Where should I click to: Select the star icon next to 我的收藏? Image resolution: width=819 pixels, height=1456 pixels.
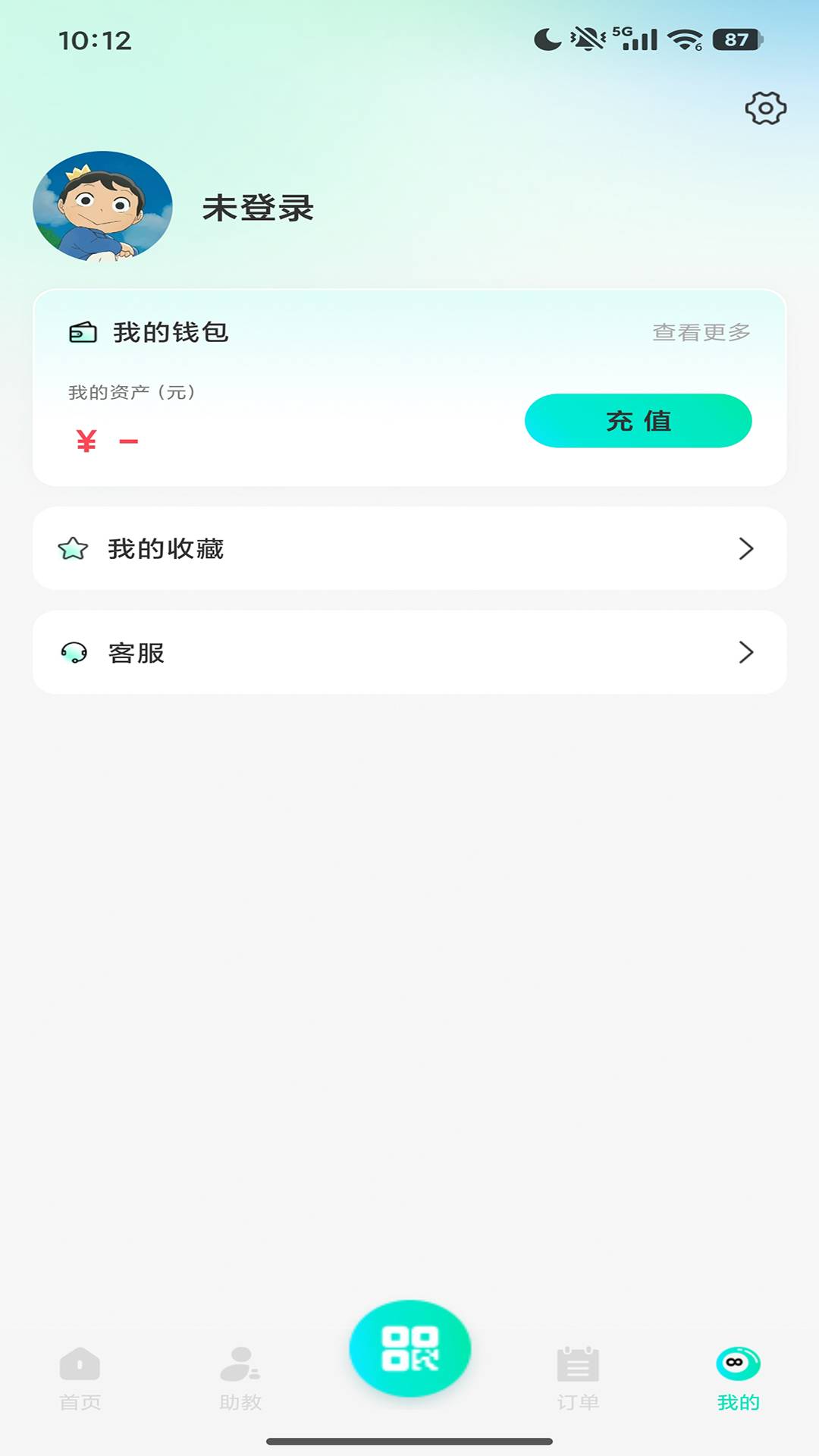(x=72, y=548)
